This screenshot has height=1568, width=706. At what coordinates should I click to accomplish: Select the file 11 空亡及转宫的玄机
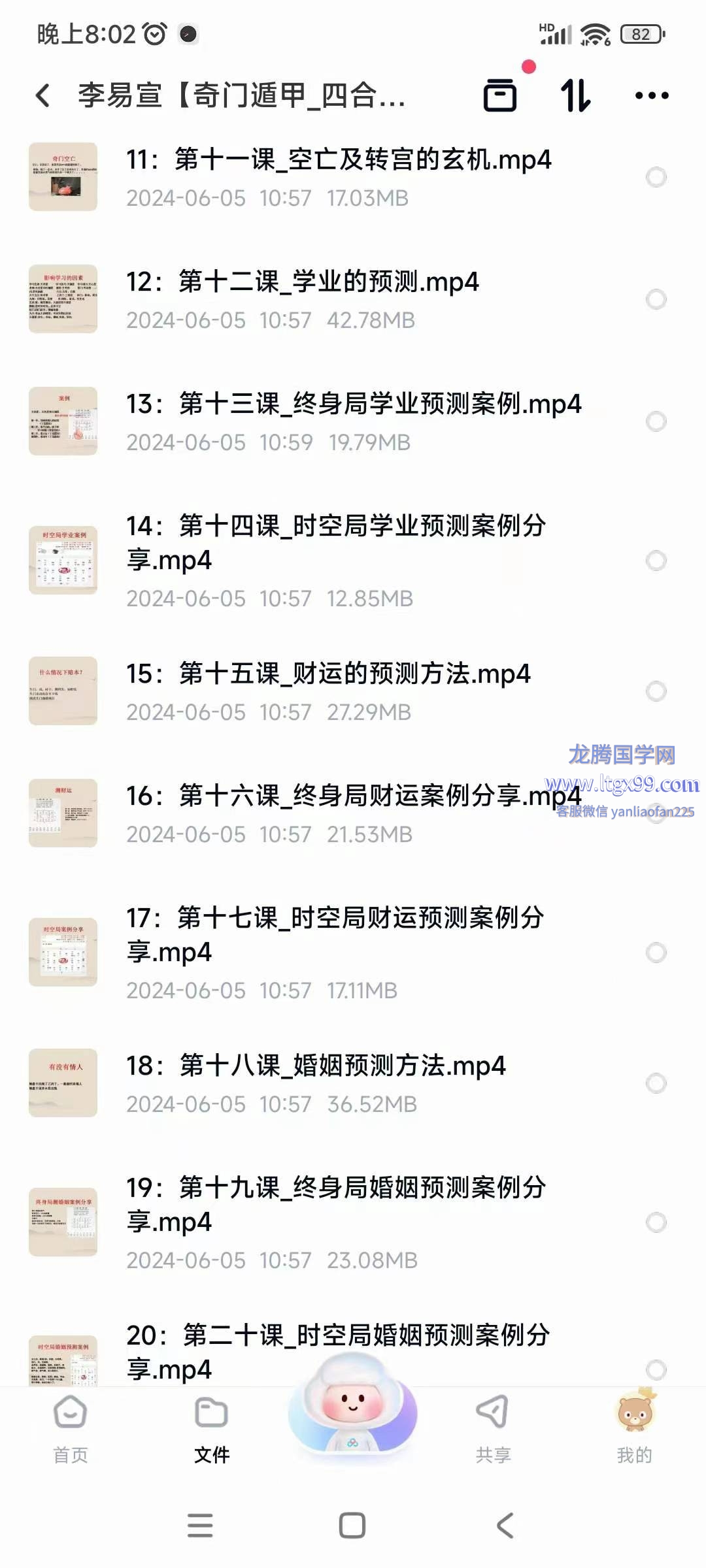(656, 177)
